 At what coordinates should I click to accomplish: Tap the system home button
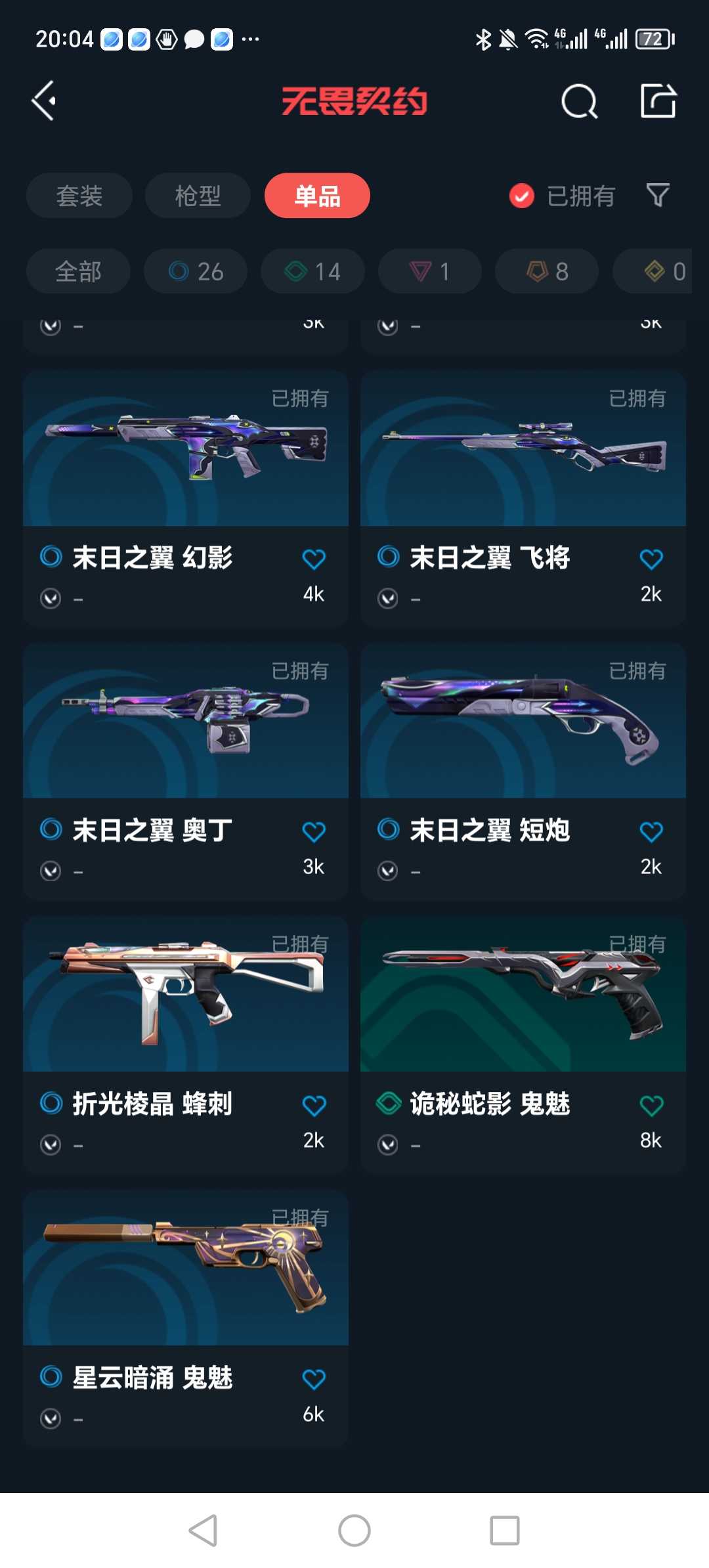point(354,1531)
